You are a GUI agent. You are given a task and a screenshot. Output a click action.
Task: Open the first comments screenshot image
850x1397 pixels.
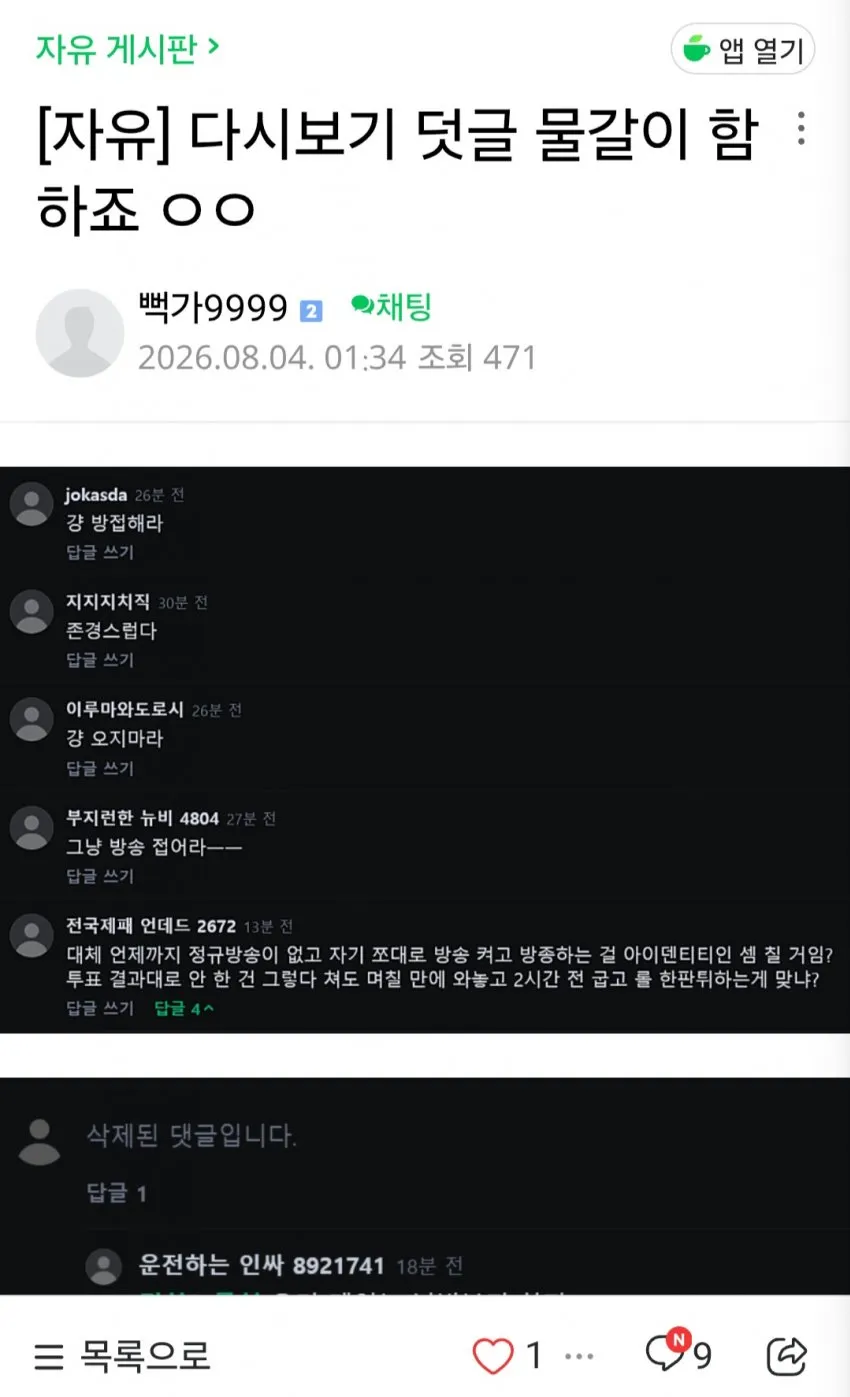[x=425, y=749]
